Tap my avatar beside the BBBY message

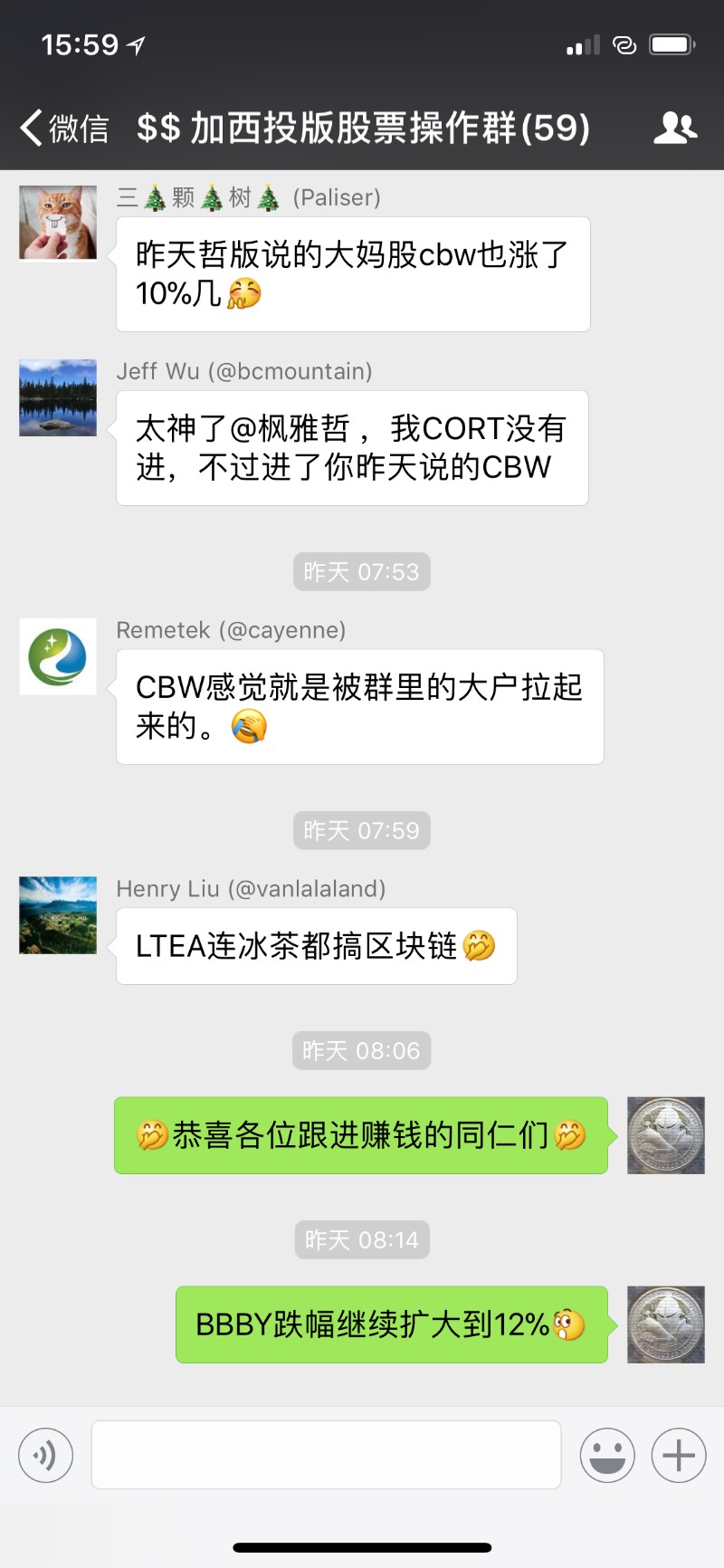point(666,1324)
